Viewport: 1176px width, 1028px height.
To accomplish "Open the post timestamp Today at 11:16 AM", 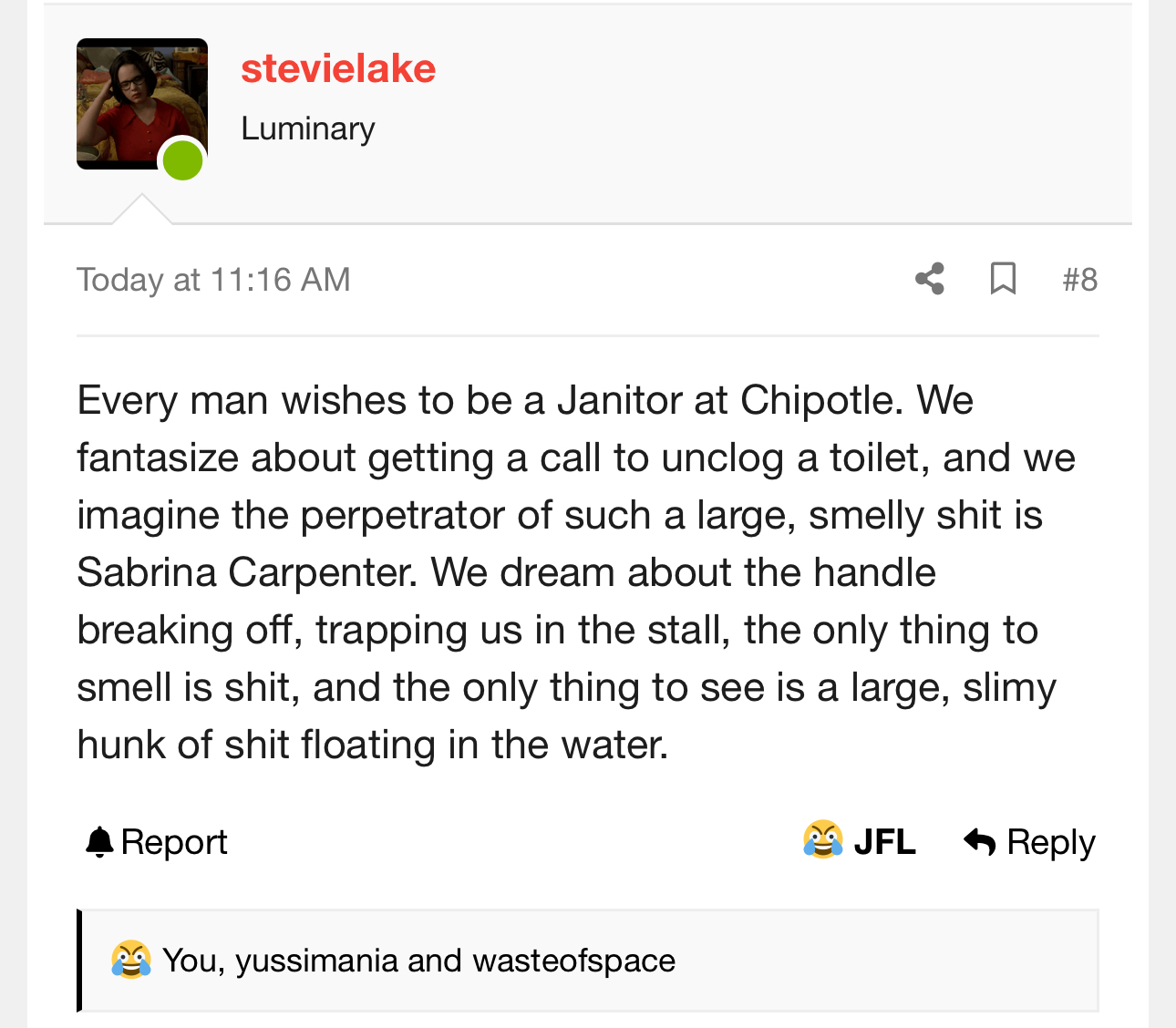I will [213, 280].
